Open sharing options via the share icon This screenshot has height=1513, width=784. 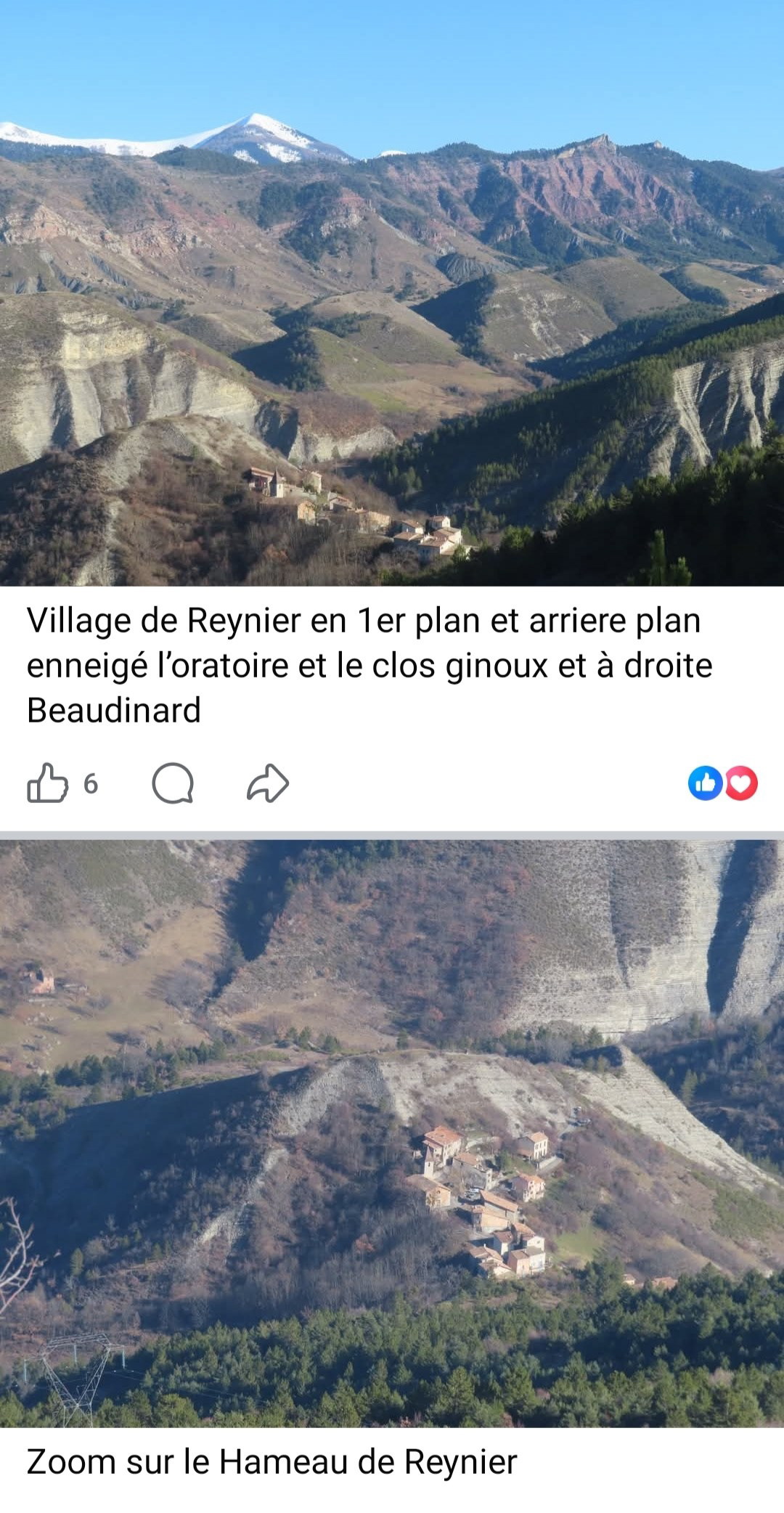pos(269,783)
